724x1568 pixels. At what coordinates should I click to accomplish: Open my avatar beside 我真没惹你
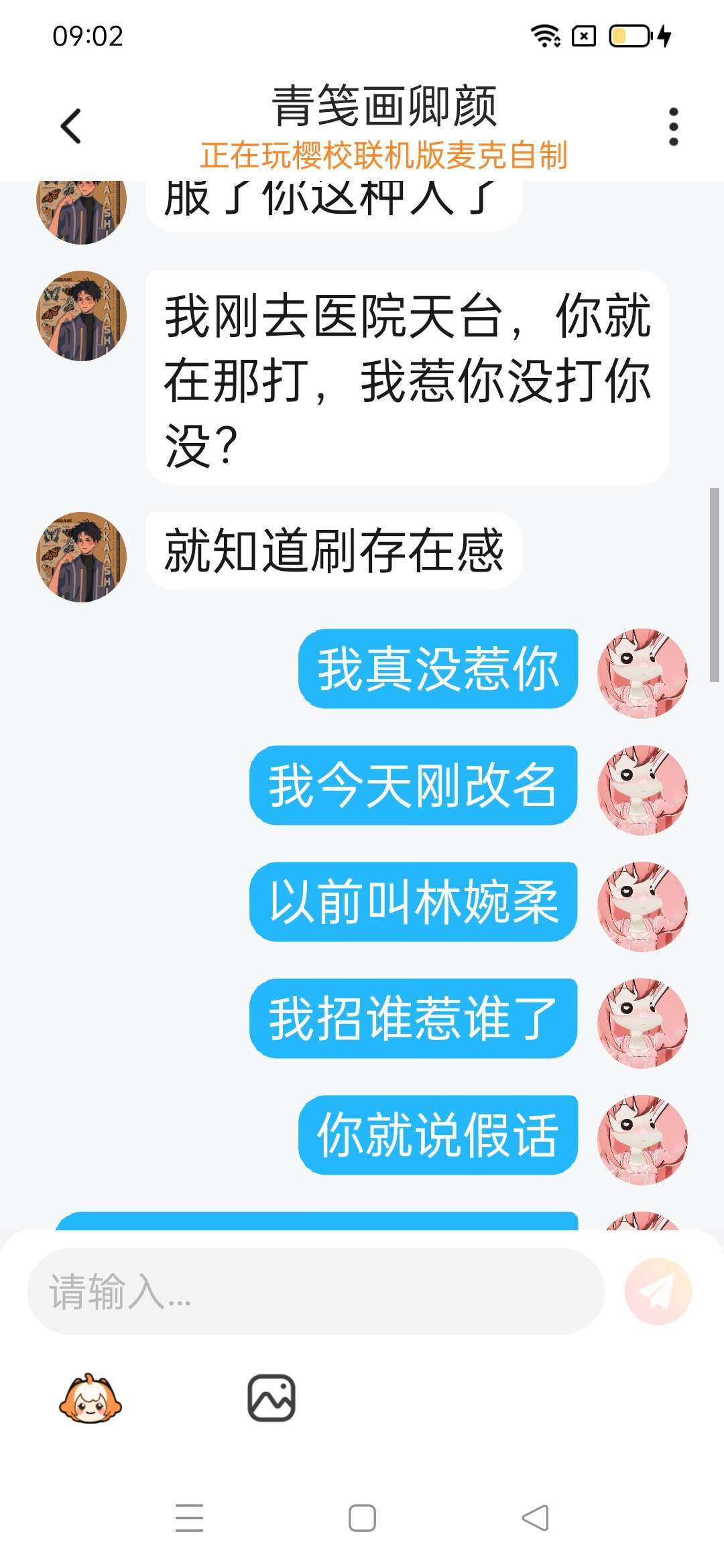642,672
